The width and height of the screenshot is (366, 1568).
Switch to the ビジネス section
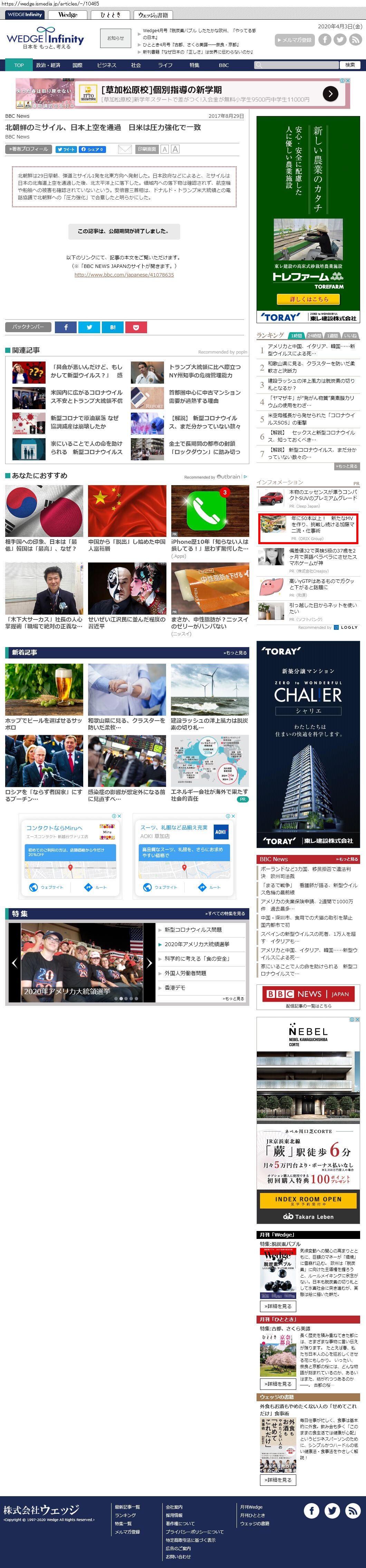(106, 65)
